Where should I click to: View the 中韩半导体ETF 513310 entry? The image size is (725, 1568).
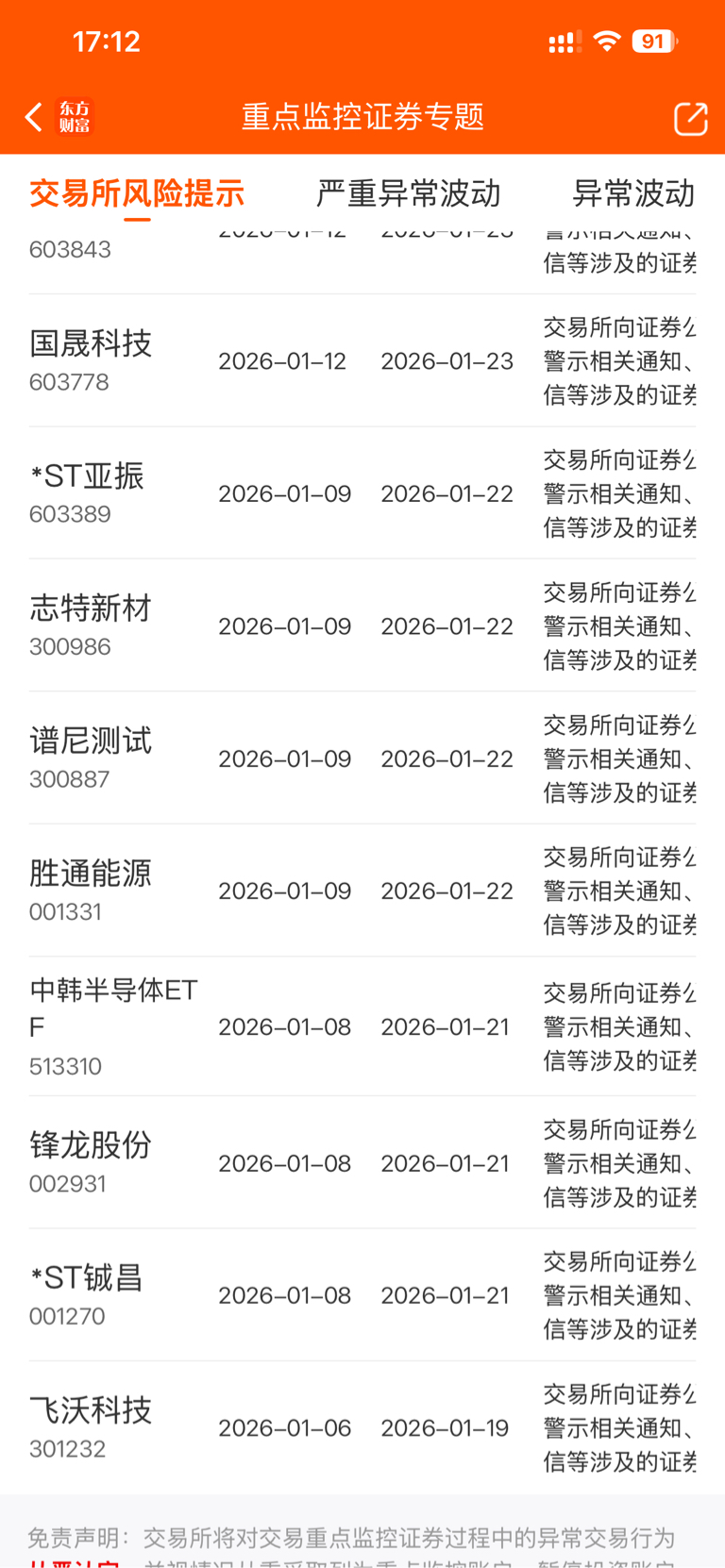(362, 1026)
